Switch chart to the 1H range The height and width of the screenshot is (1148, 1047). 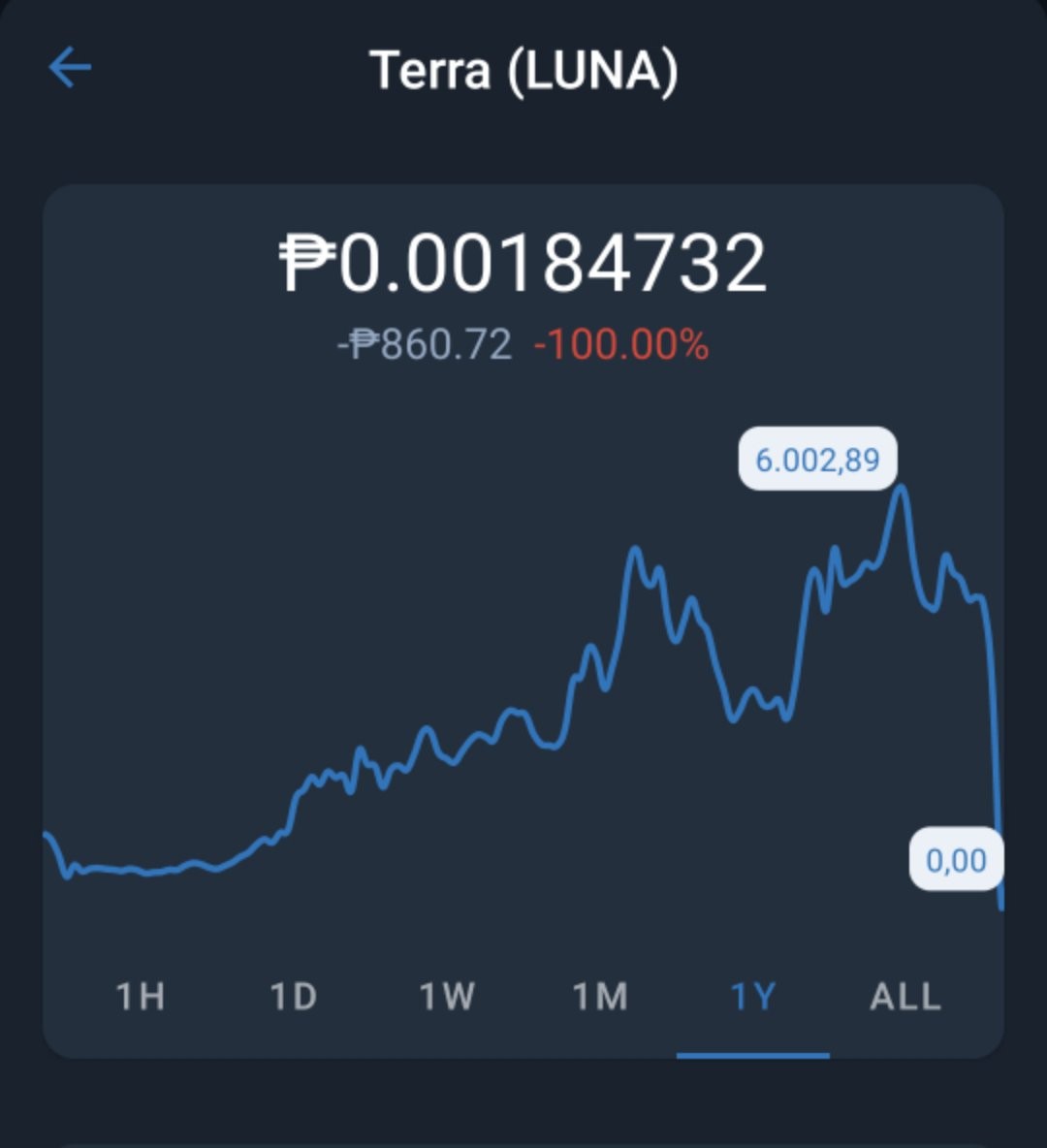[141, 996]
